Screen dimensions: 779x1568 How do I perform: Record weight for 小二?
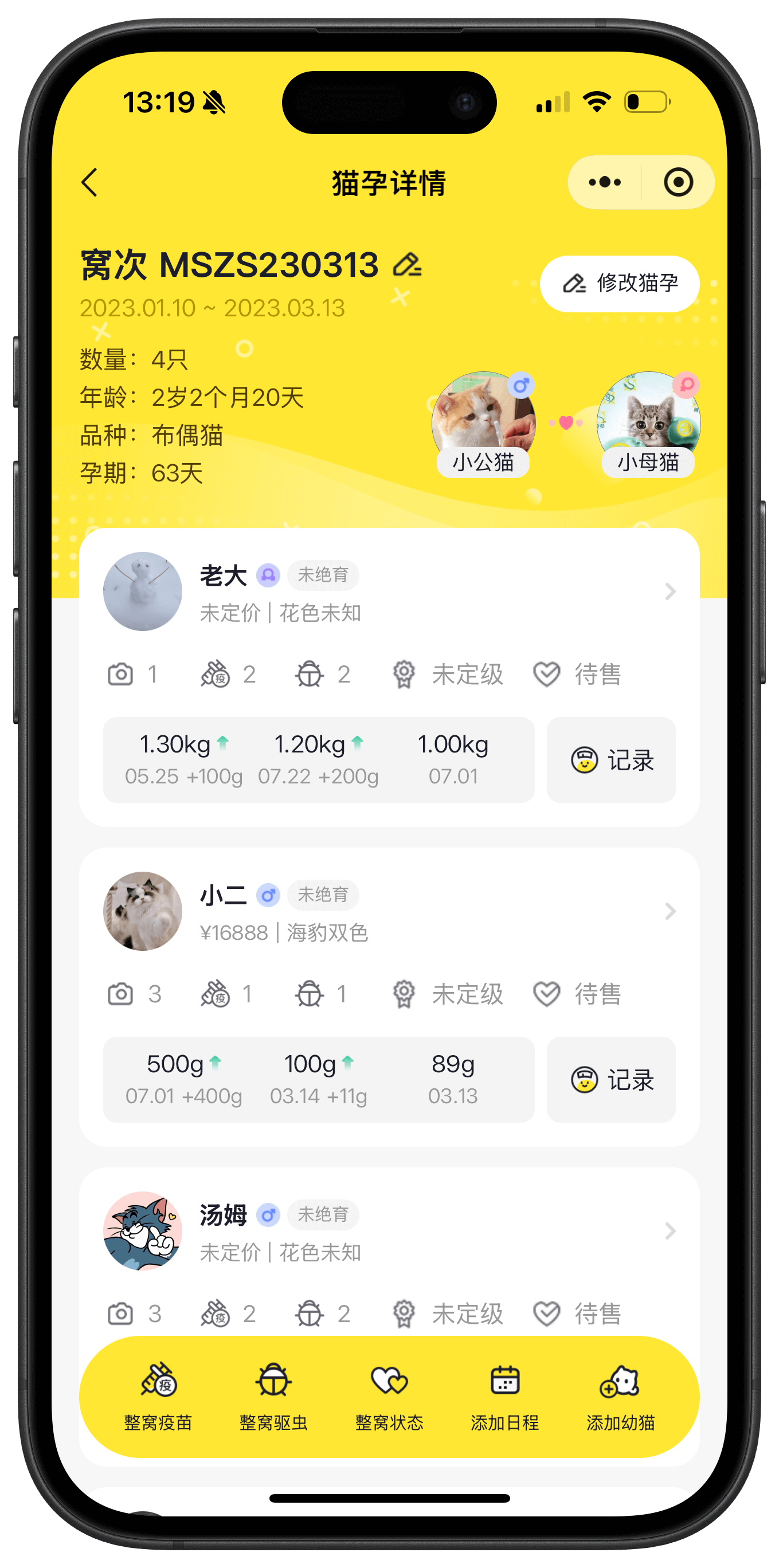(x=611, y=1079)
